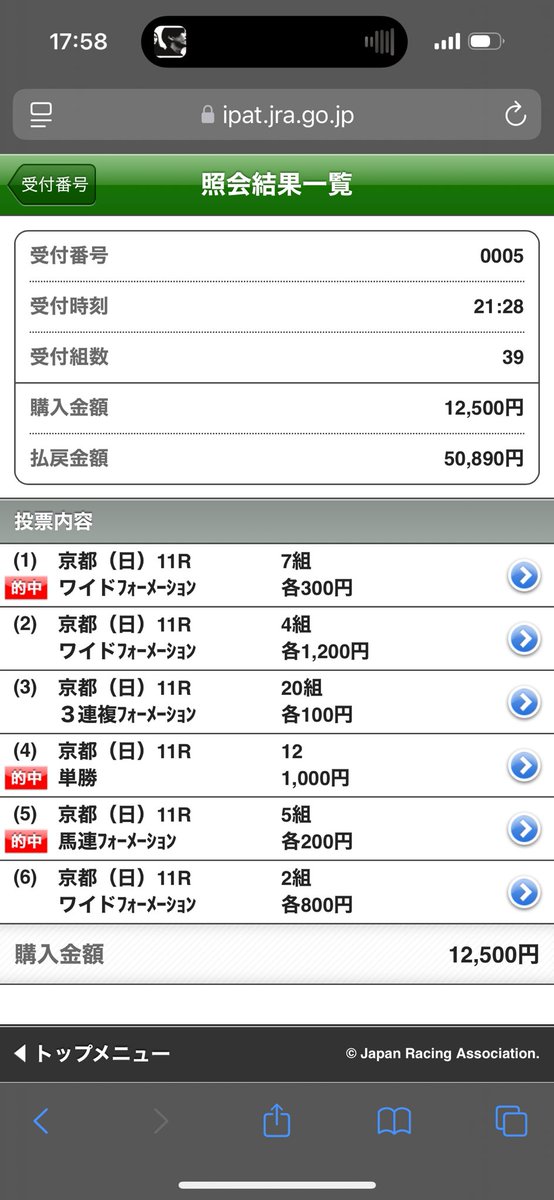
Task: Go back to 受付番号 list
Action: click(x=51, y=185)
